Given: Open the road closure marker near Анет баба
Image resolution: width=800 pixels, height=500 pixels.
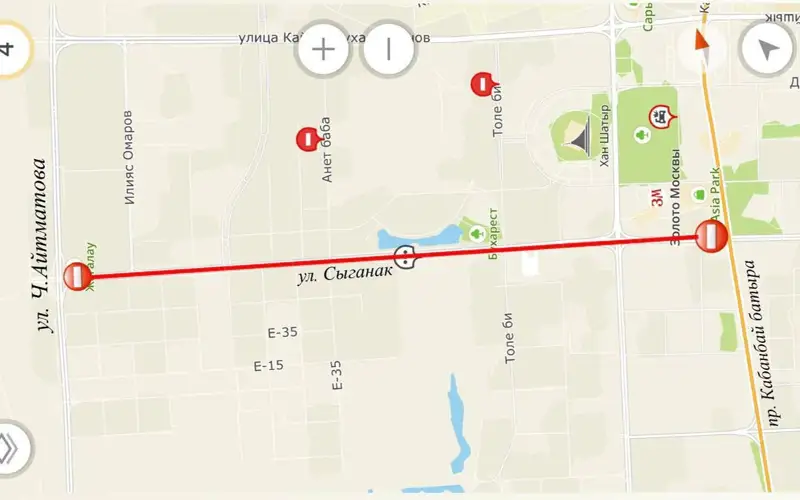Looking at the screenshot, I should pos(308,139).
